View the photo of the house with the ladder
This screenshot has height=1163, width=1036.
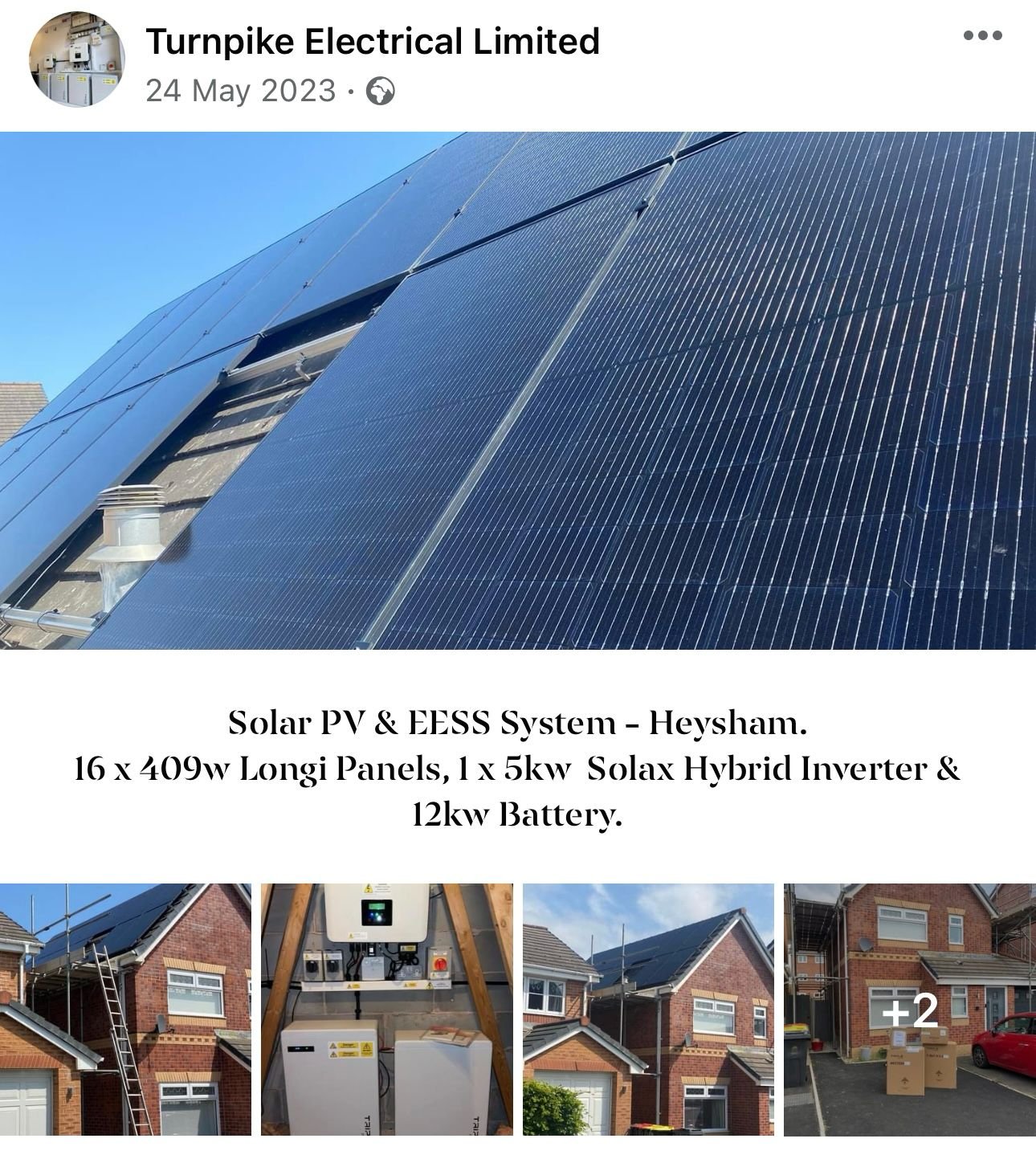pyautogui.click(x=125, y=1010)
